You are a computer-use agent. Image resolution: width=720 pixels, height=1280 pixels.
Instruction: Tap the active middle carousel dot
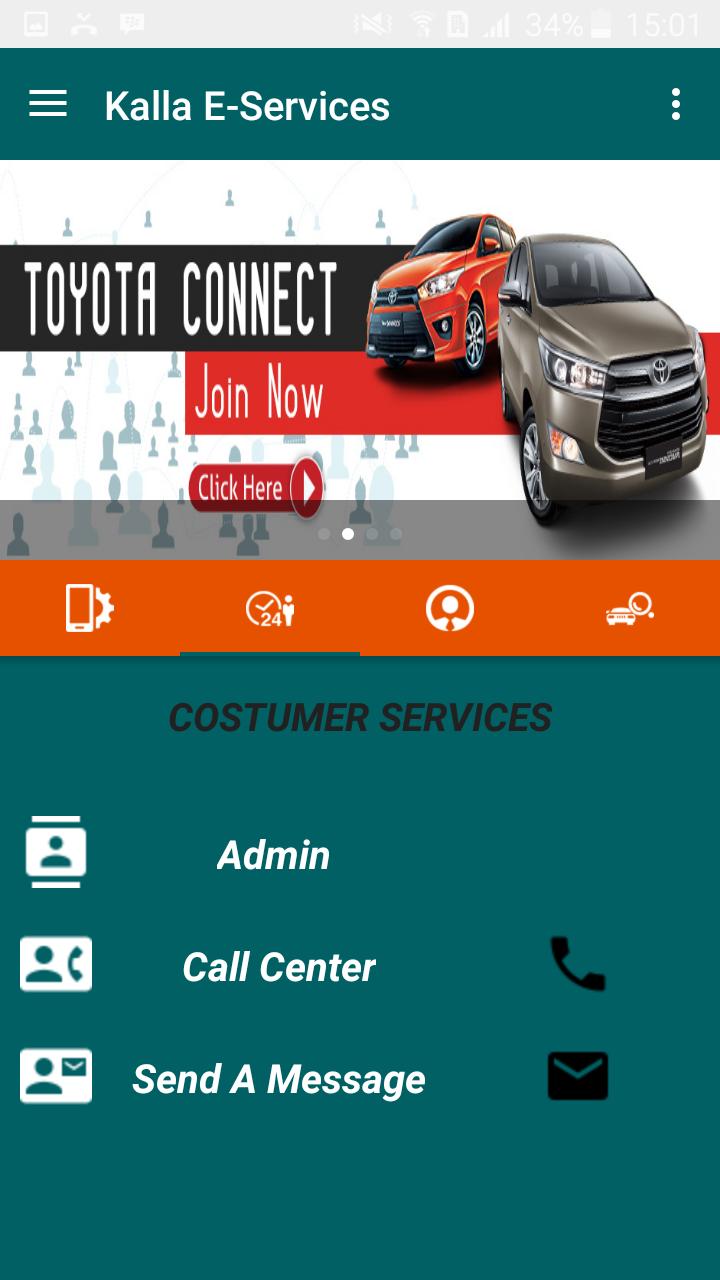pyautogui.click(x=347, y=534)
